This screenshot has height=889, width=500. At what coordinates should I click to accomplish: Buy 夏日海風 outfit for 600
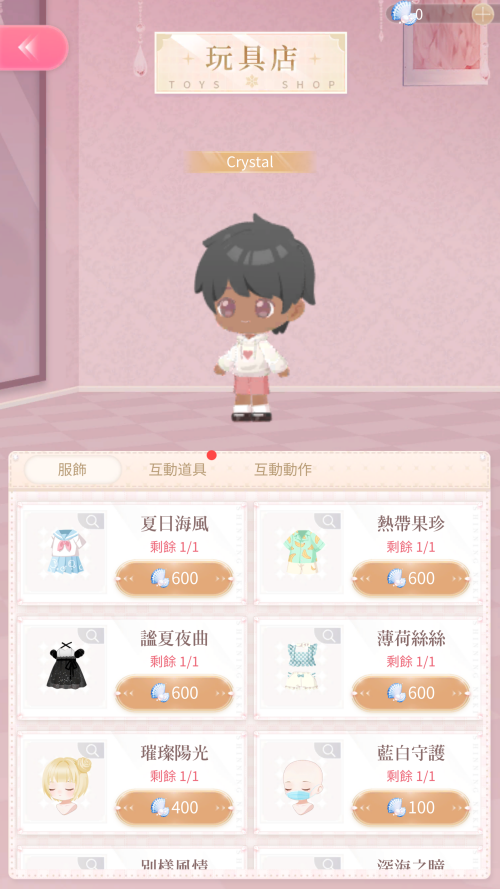175,578
